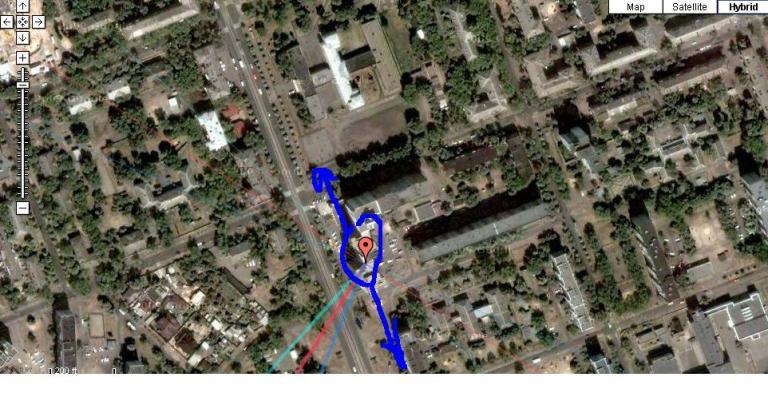Zoom out with the minus button

click(23, 208)
